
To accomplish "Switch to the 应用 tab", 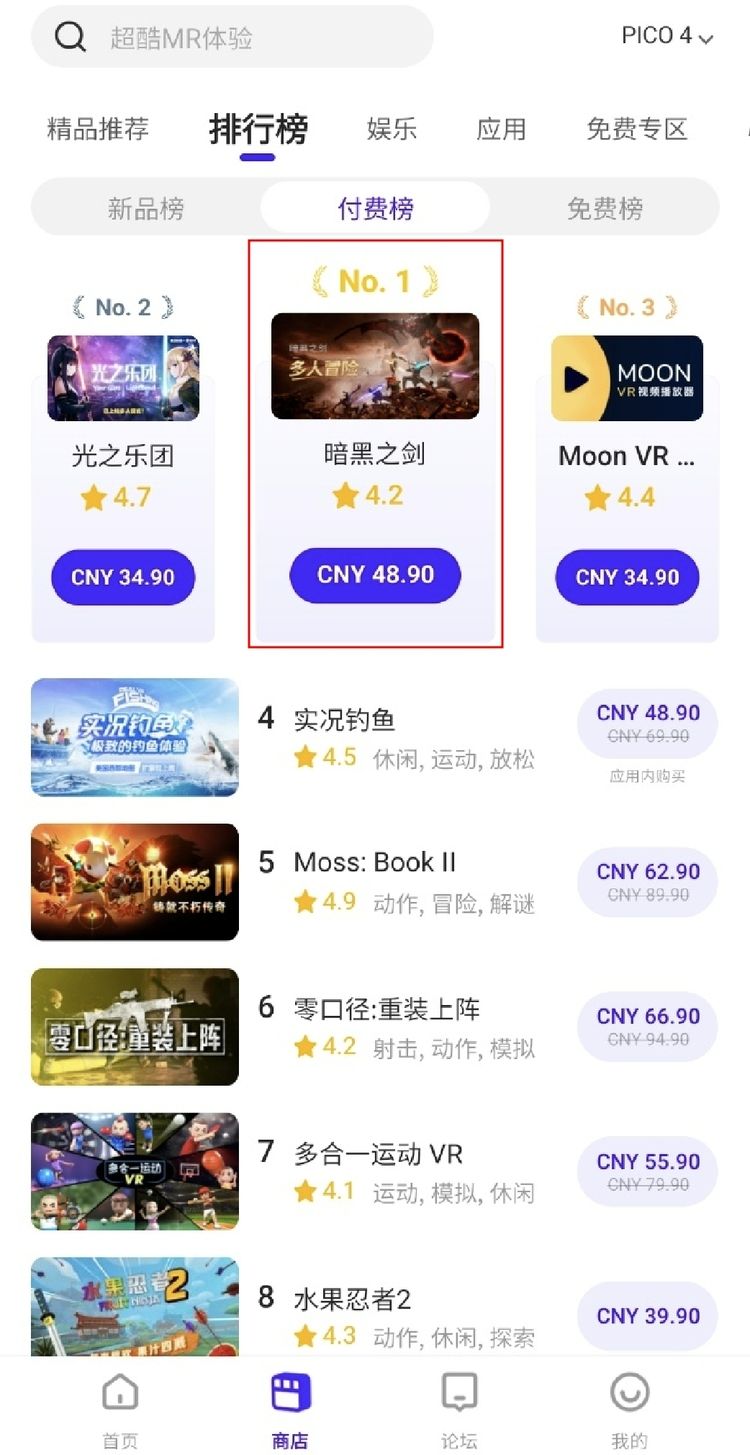I will pyautogui.click(x=501, y=129).
